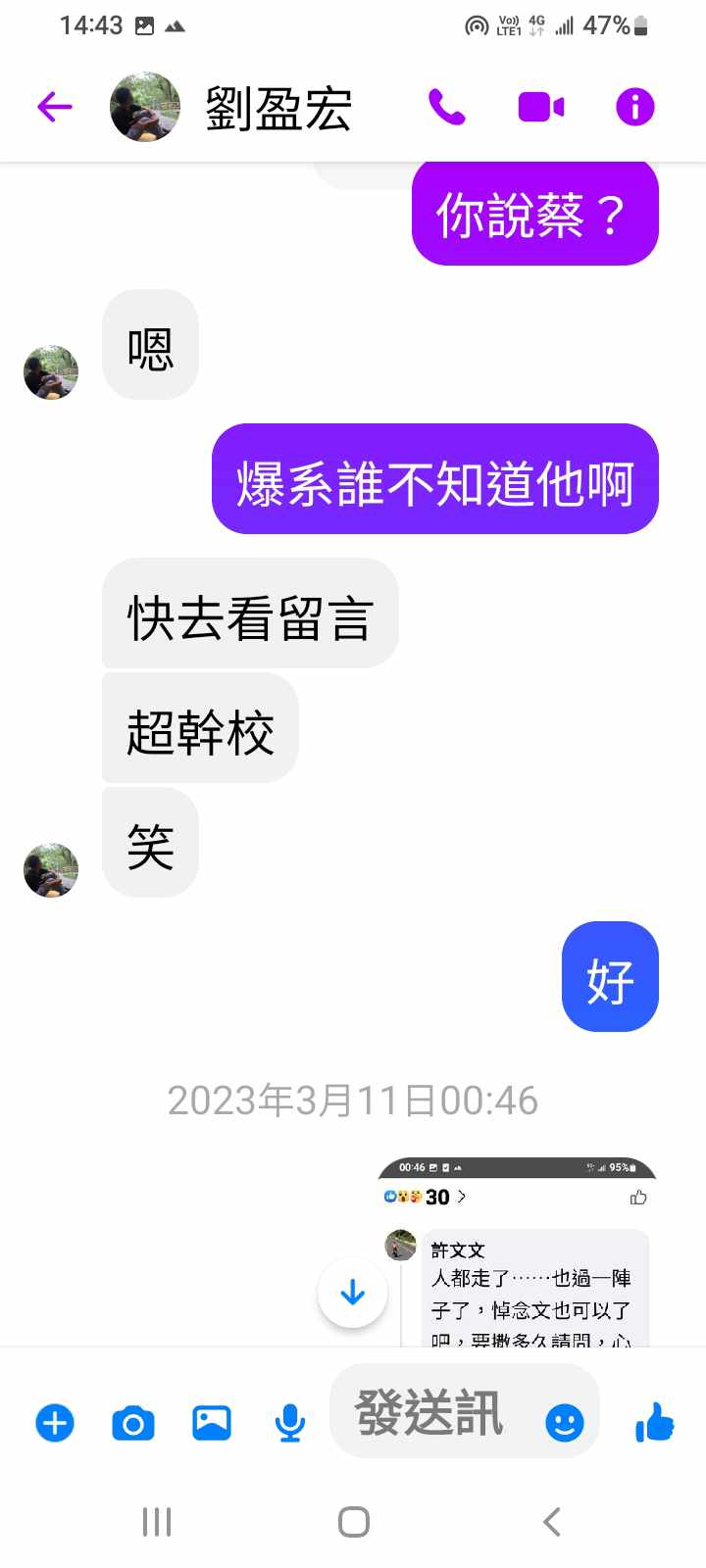Focus the 發送訊 message input field

431,1413
